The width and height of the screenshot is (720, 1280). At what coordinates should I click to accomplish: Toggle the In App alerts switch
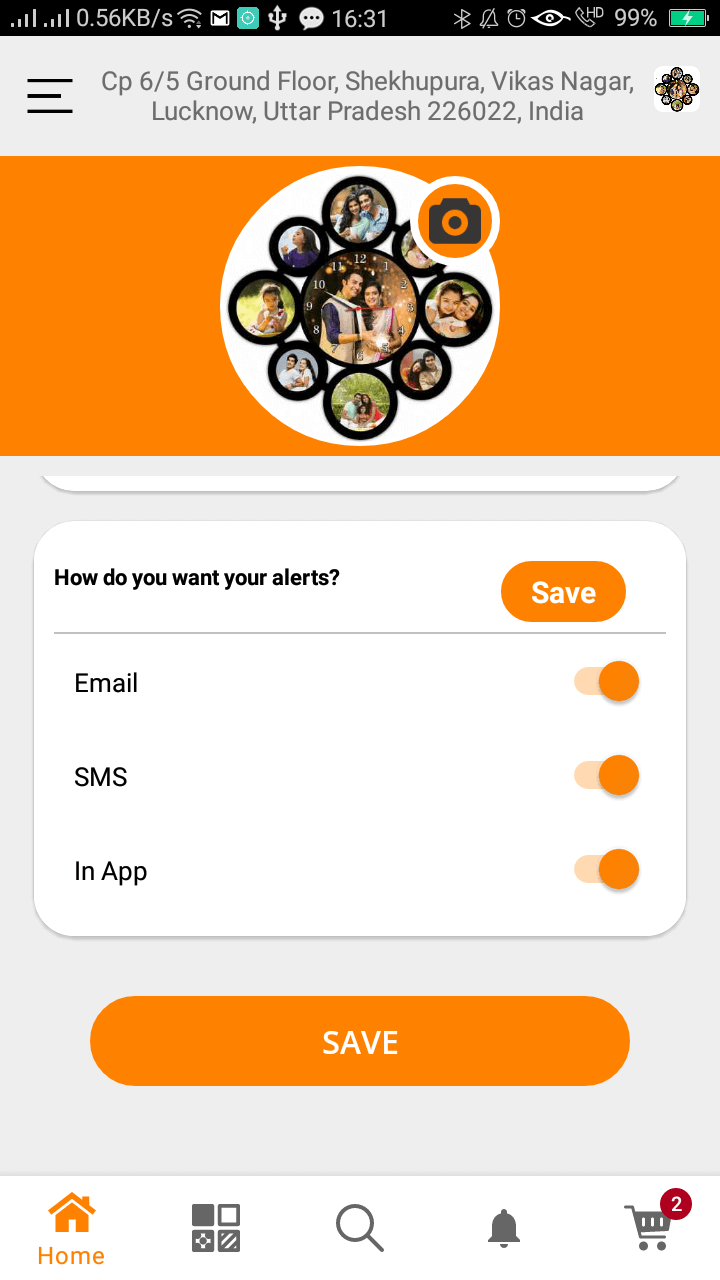point(607,870)
